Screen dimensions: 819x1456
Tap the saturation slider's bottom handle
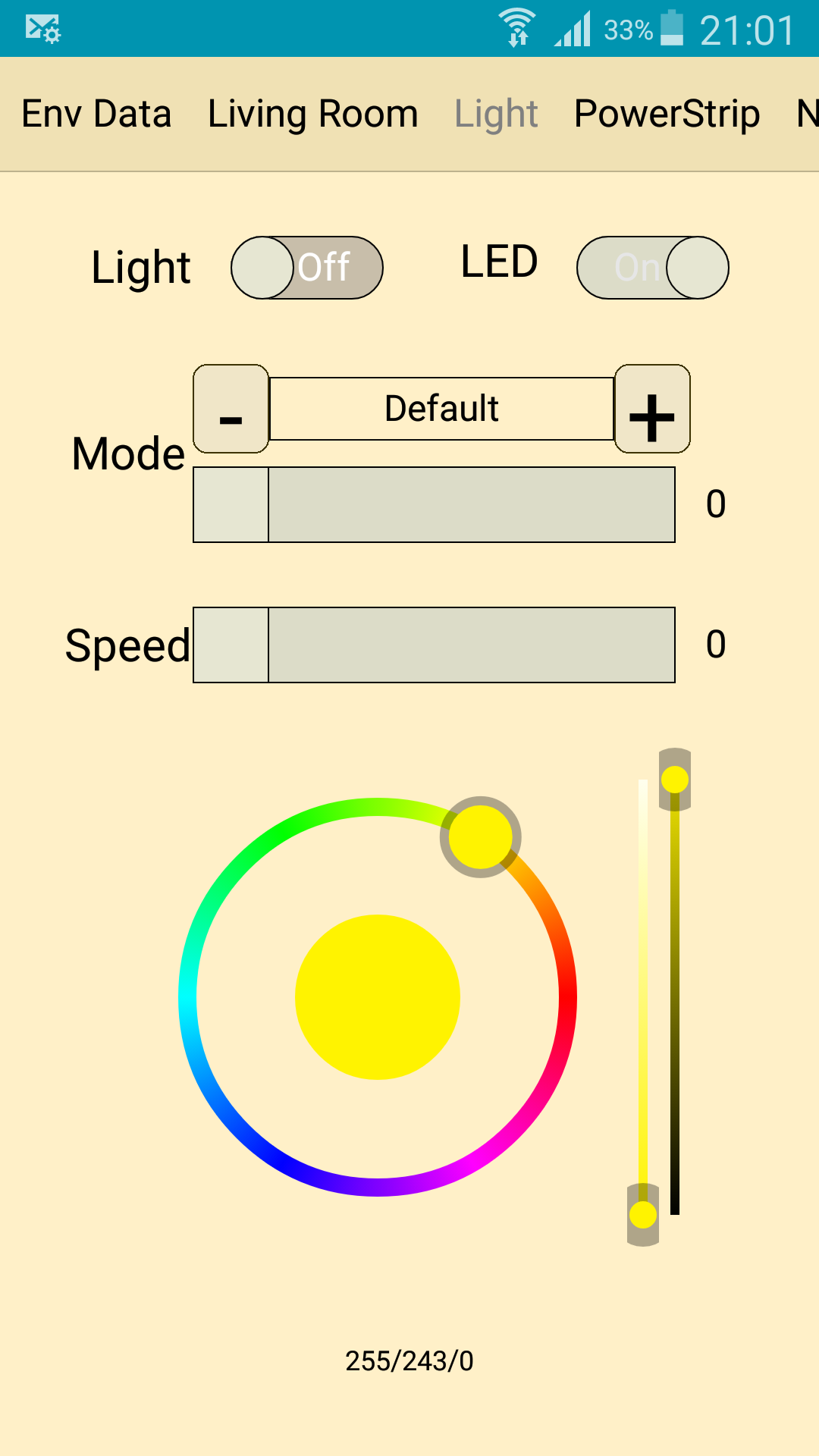643,1215
